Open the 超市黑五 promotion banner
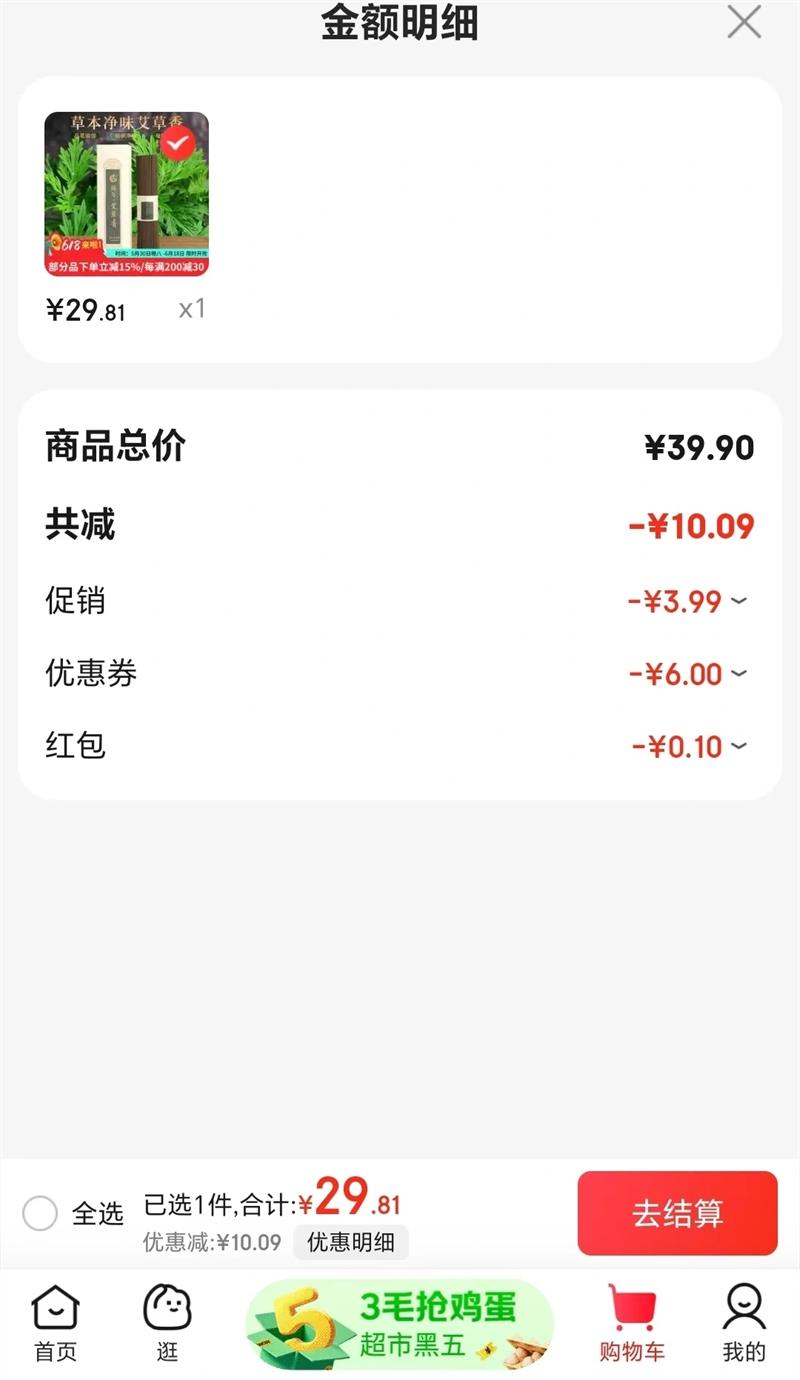 [x=400, y=1323]
